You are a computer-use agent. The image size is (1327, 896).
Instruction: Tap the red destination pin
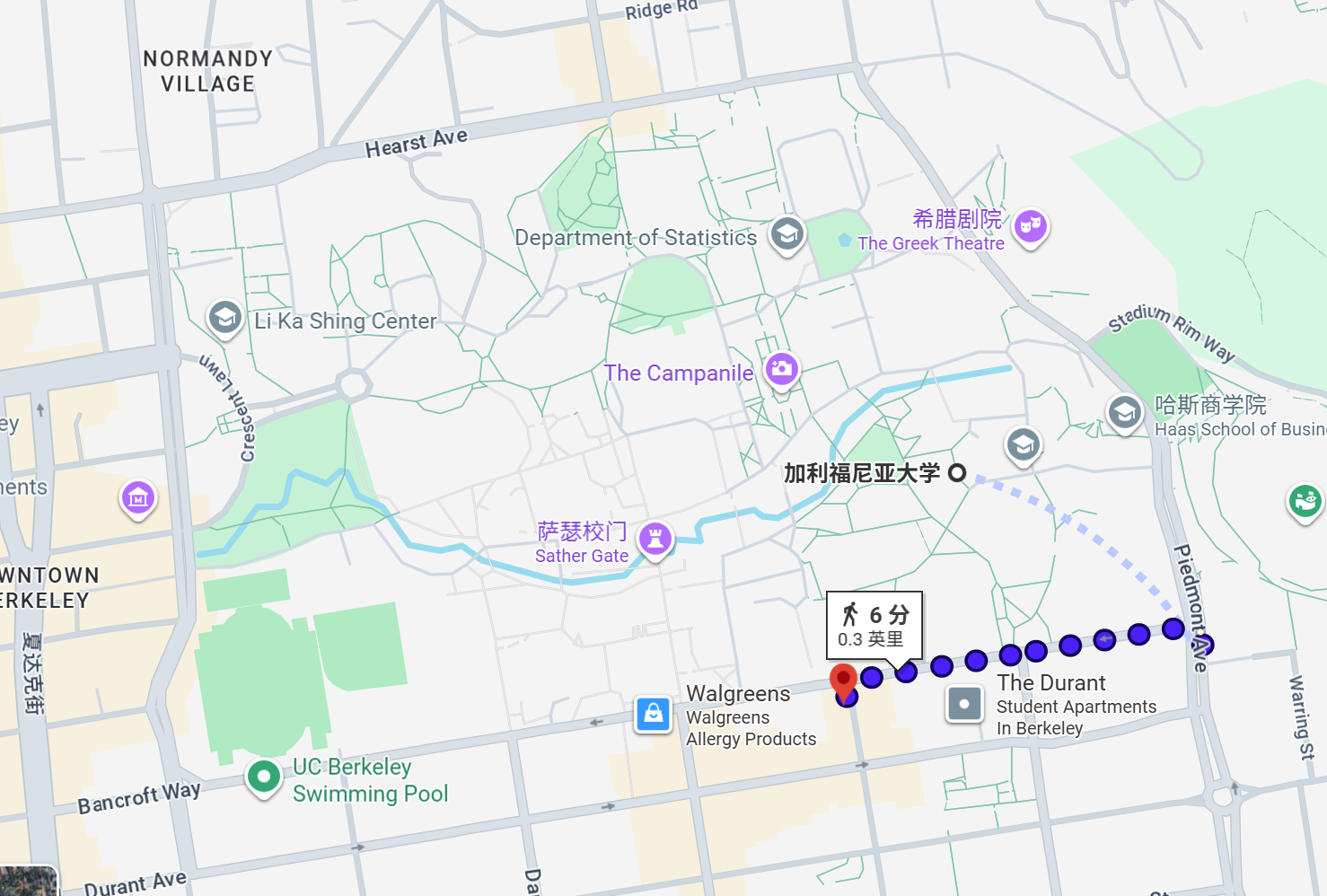pyautogui.click(x=843, y=681)
